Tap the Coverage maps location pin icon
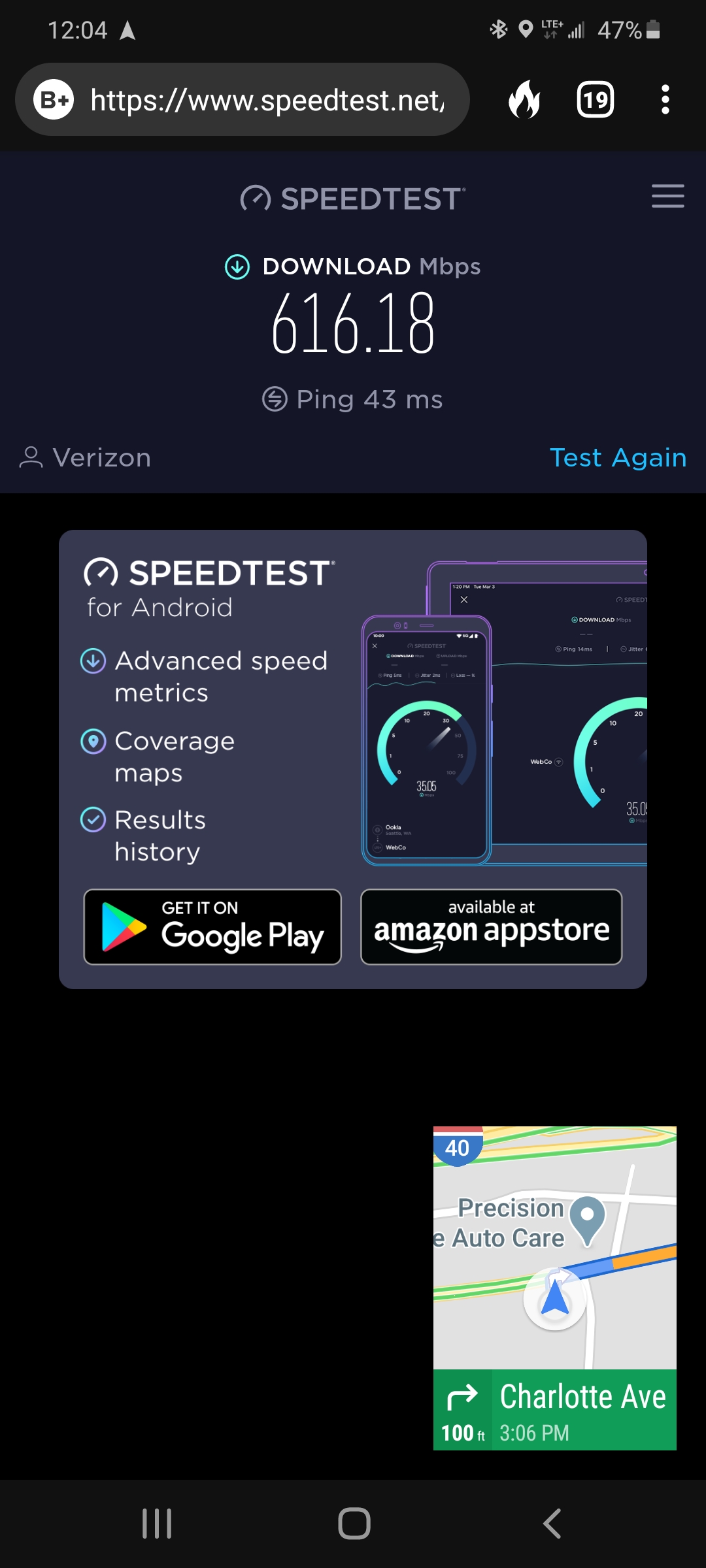 93,742
